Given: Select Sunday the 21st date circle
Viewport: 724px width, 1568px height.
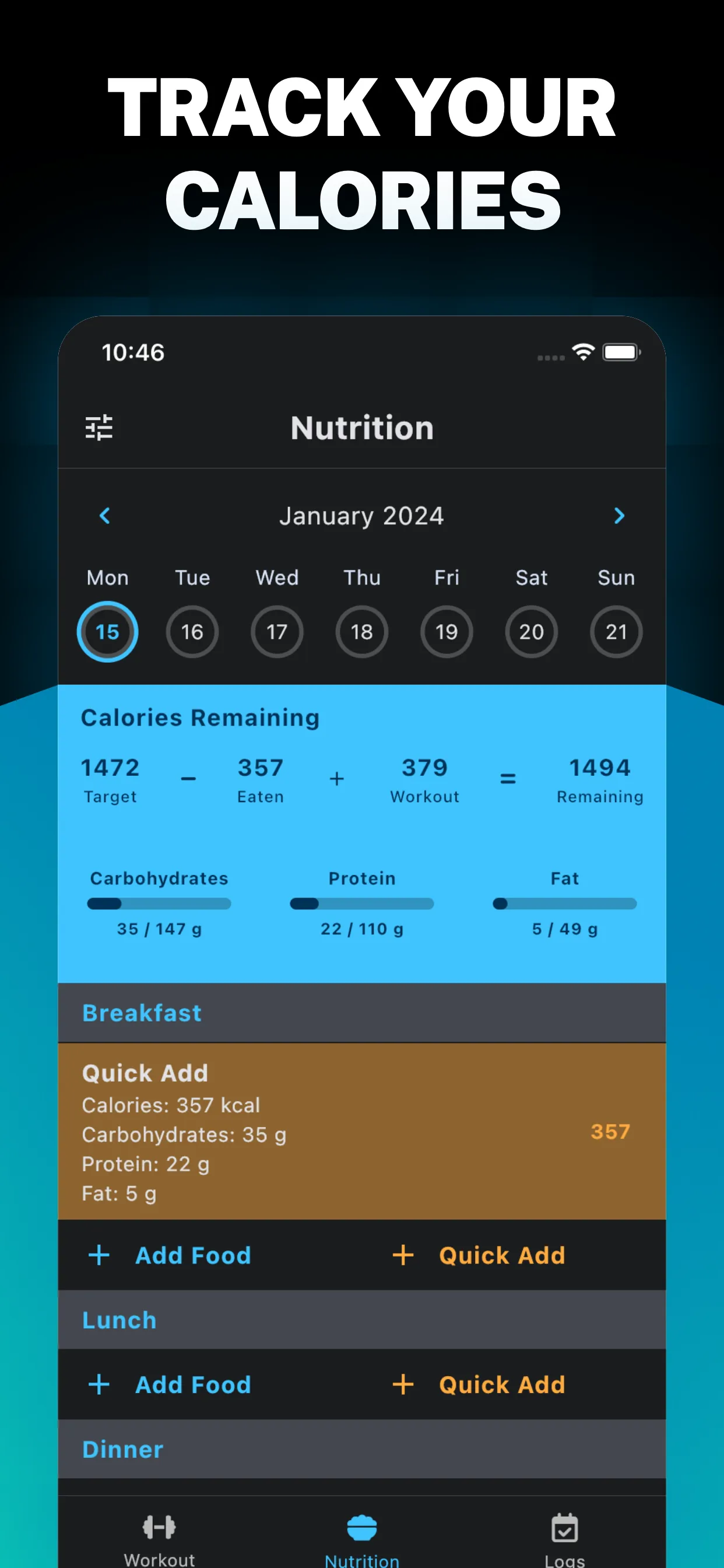Looking at the screenshot, I should pos(616,631).
